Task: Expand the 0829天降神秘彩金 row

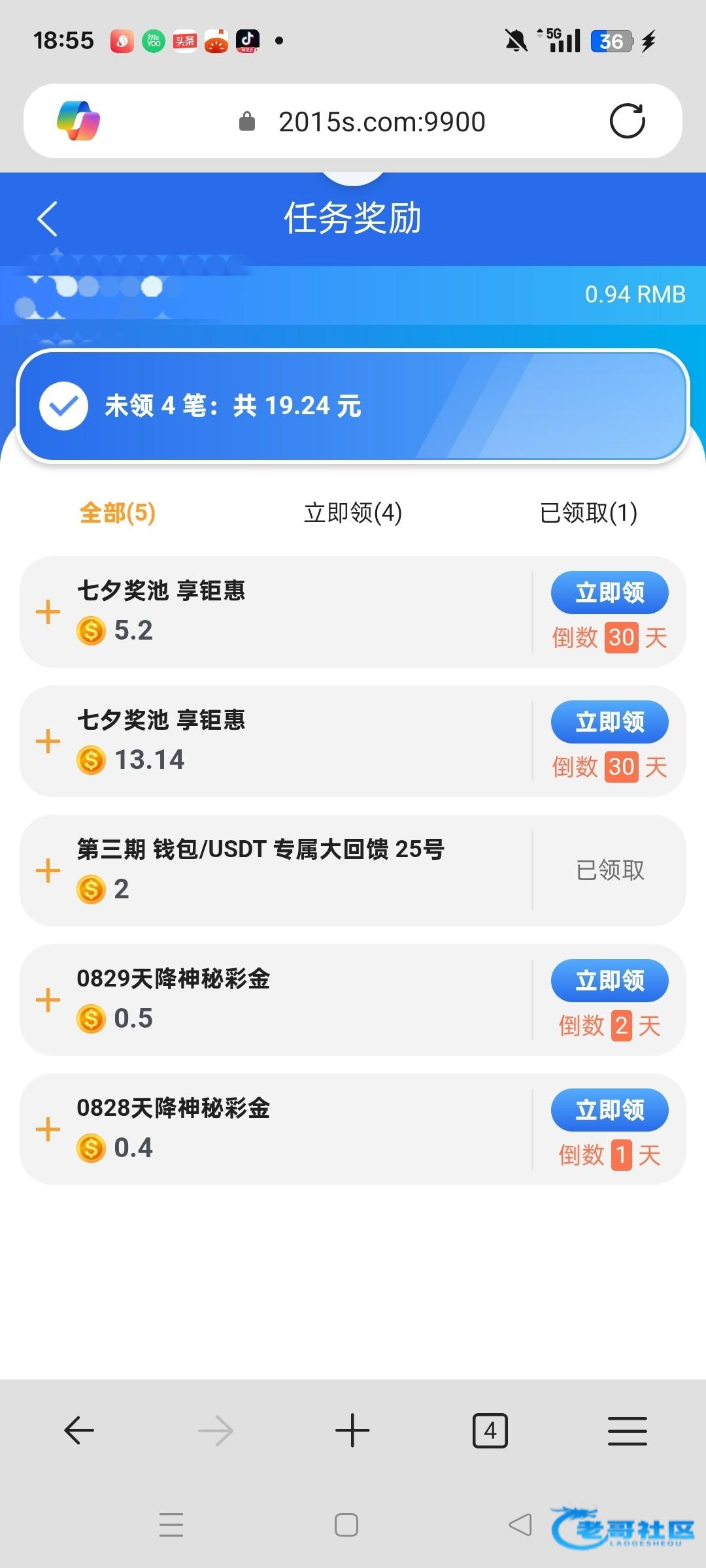Action: (x=48, y=1001)
